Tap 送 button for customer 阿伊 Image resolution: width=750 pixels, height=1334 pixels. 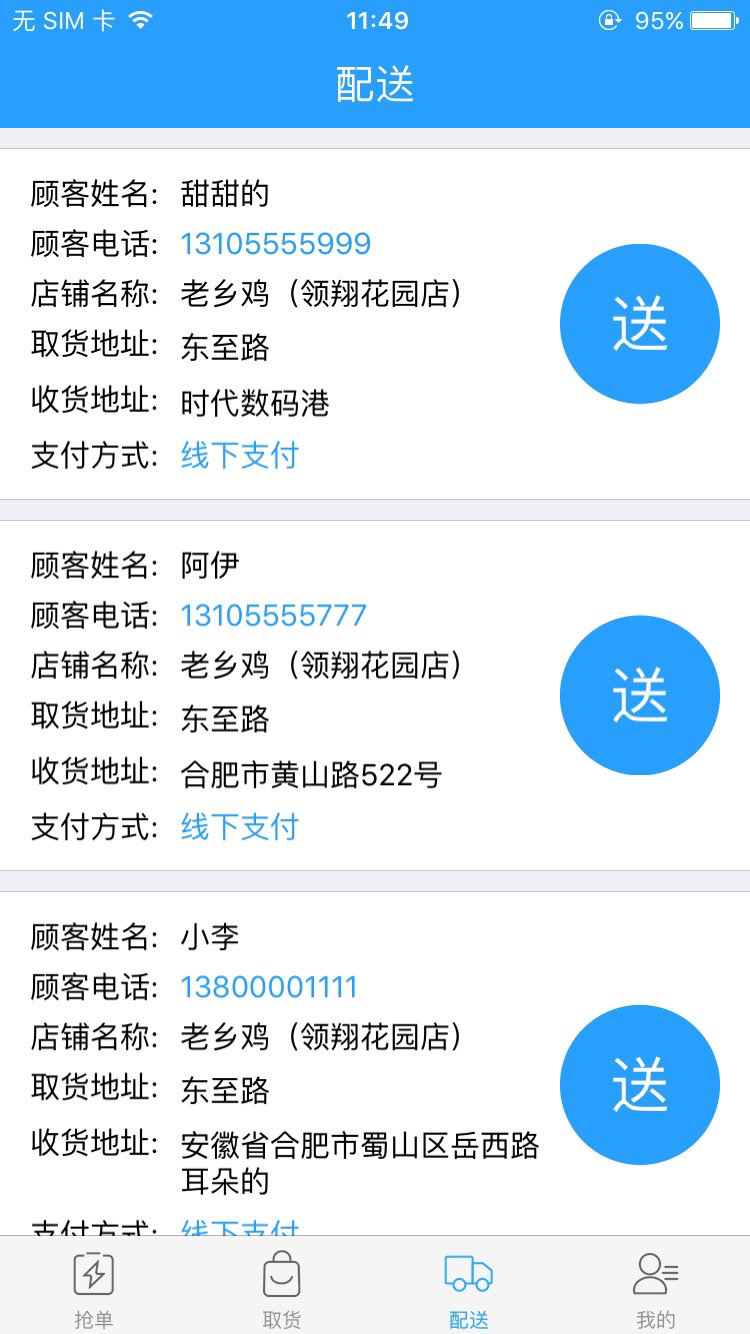(640, 695)
